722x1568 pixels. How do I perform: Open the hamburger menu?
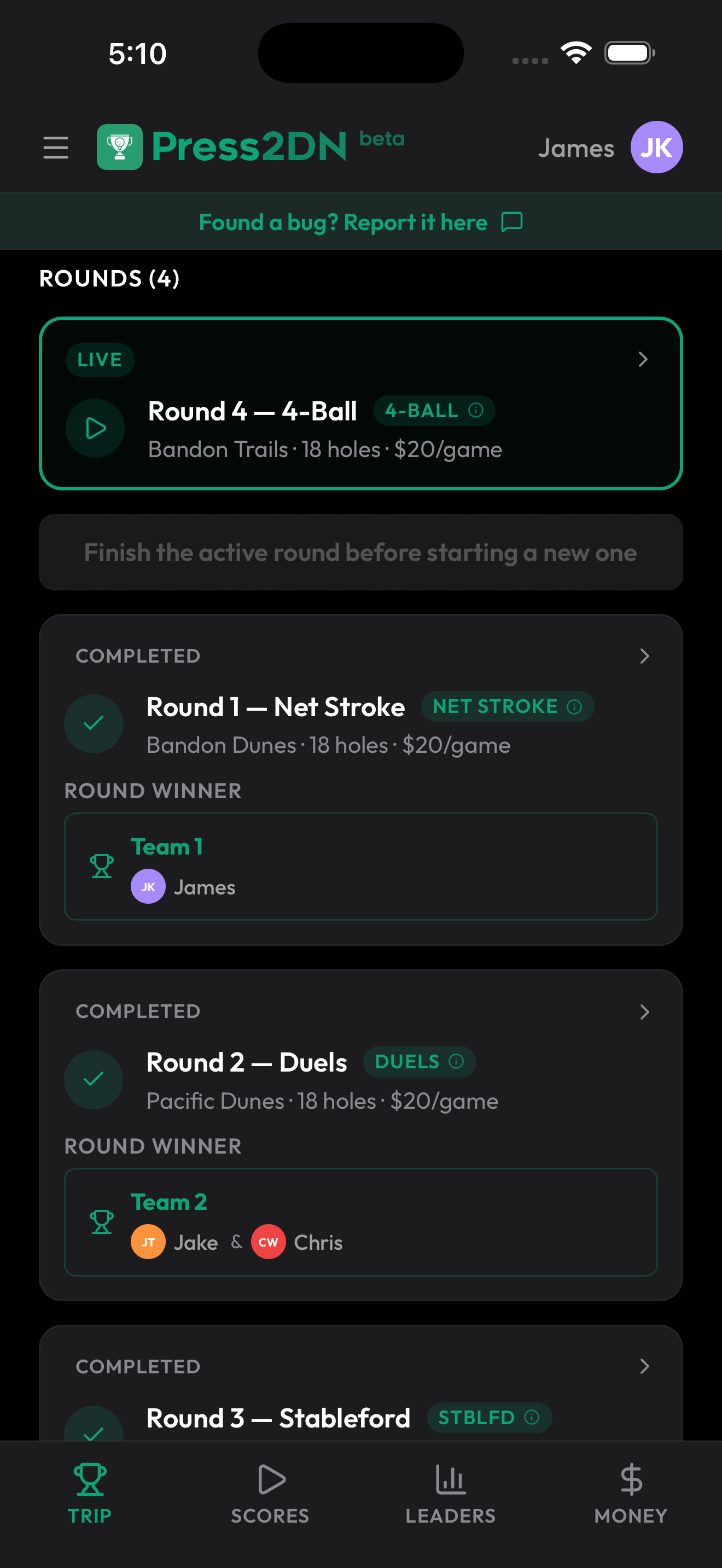pyautogui.click(x=55, y=147)
